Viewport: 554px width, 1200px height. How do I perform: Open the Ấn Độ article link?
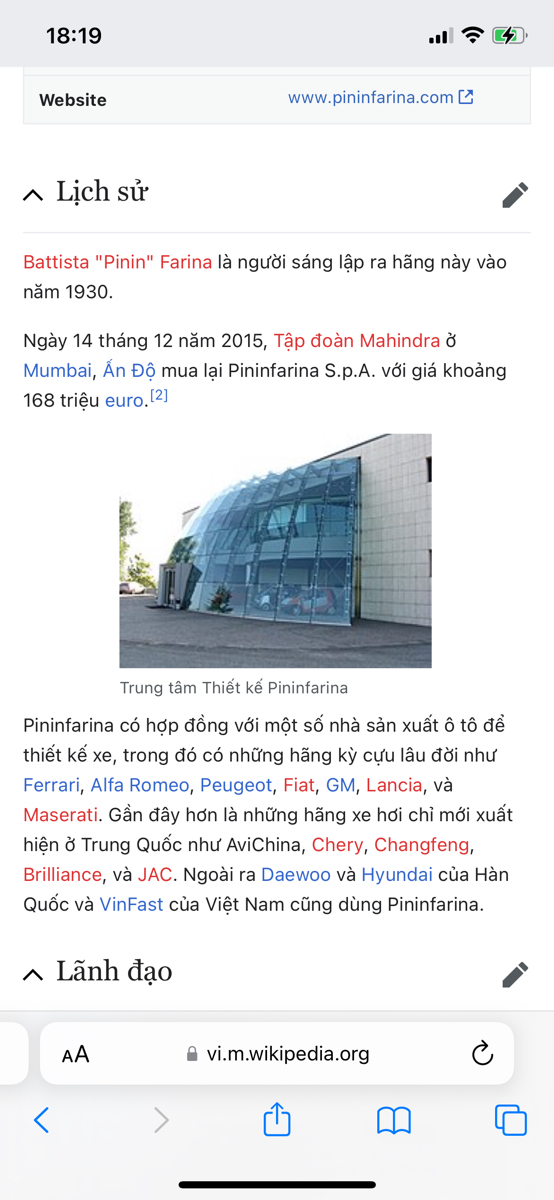pyautogui.click(x=129, y=370)
